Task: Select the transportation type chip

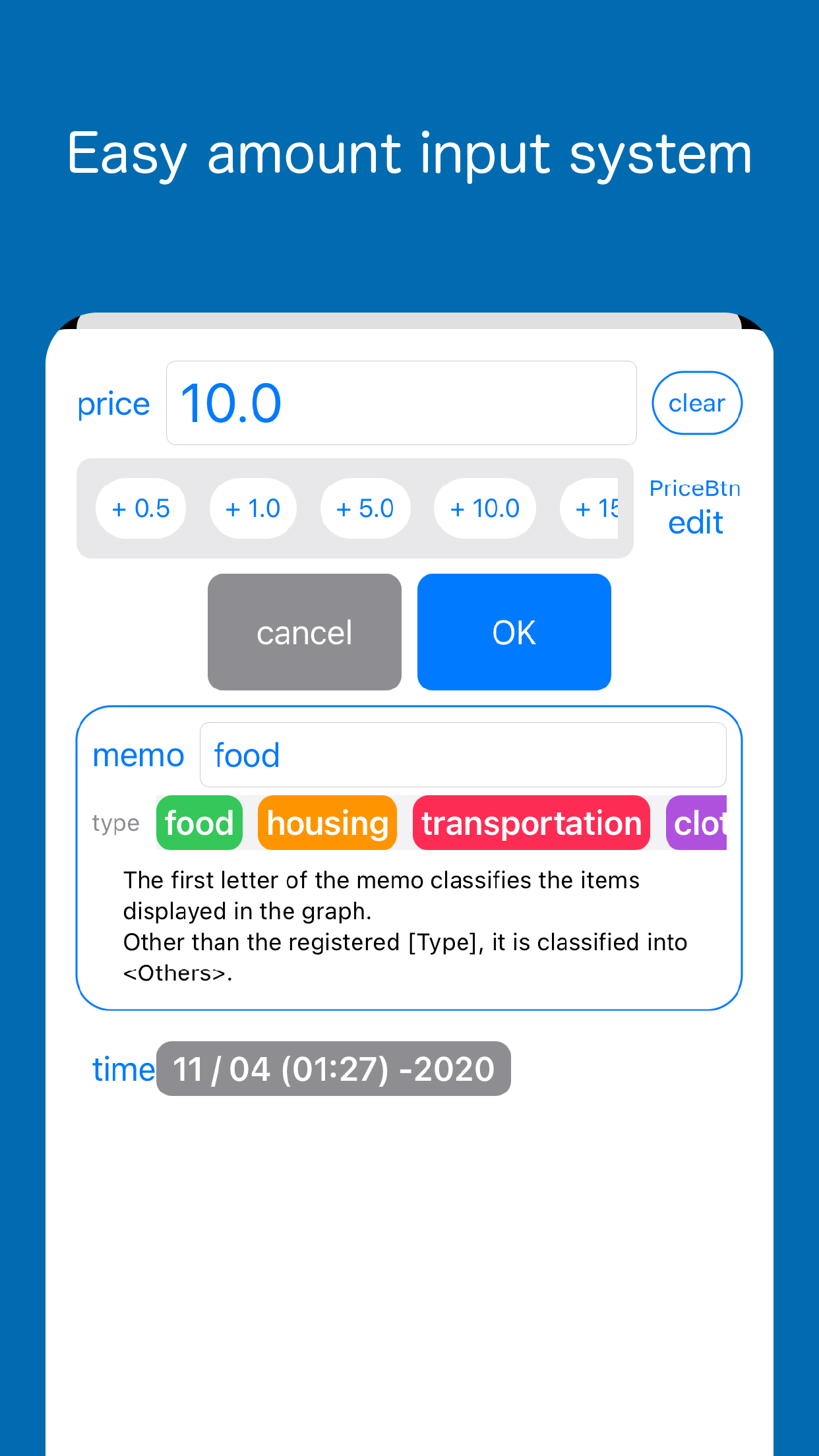Action: click(x=530, y=822)
